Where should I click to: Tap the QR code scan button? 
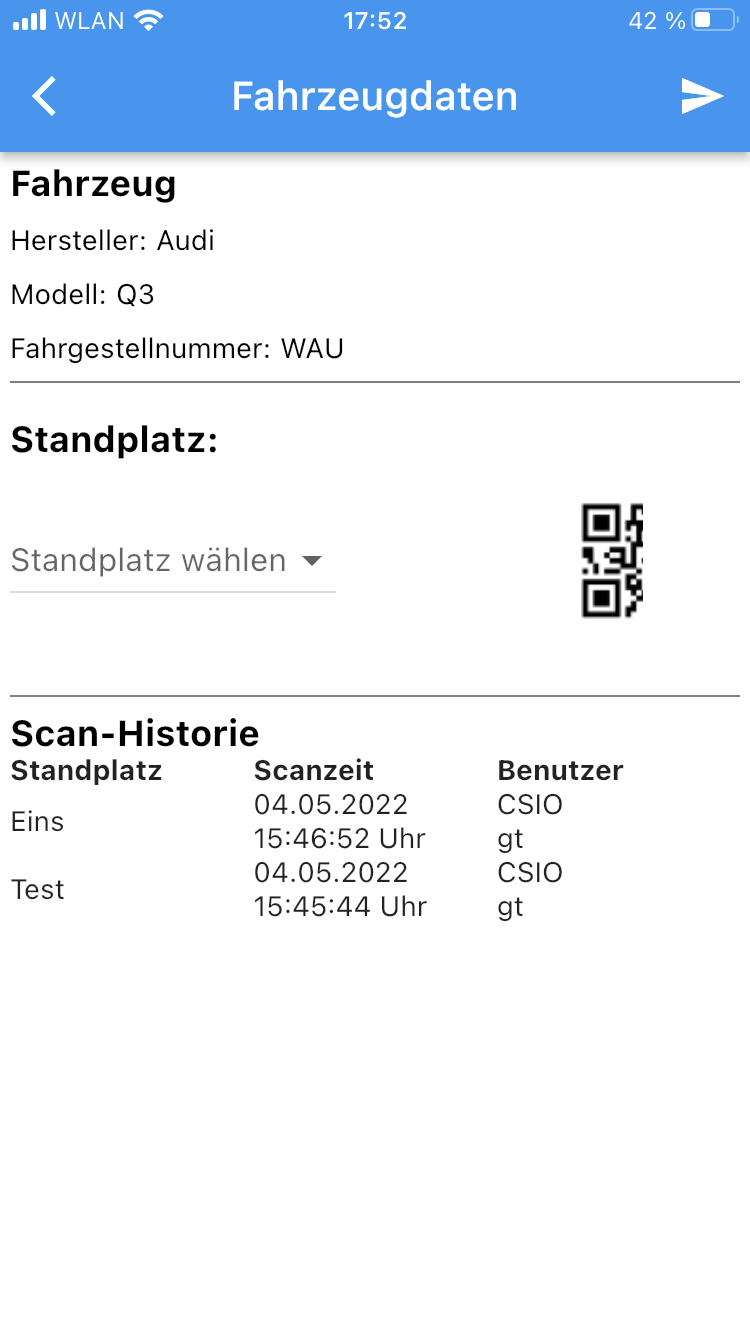click(x=612, y=561)
